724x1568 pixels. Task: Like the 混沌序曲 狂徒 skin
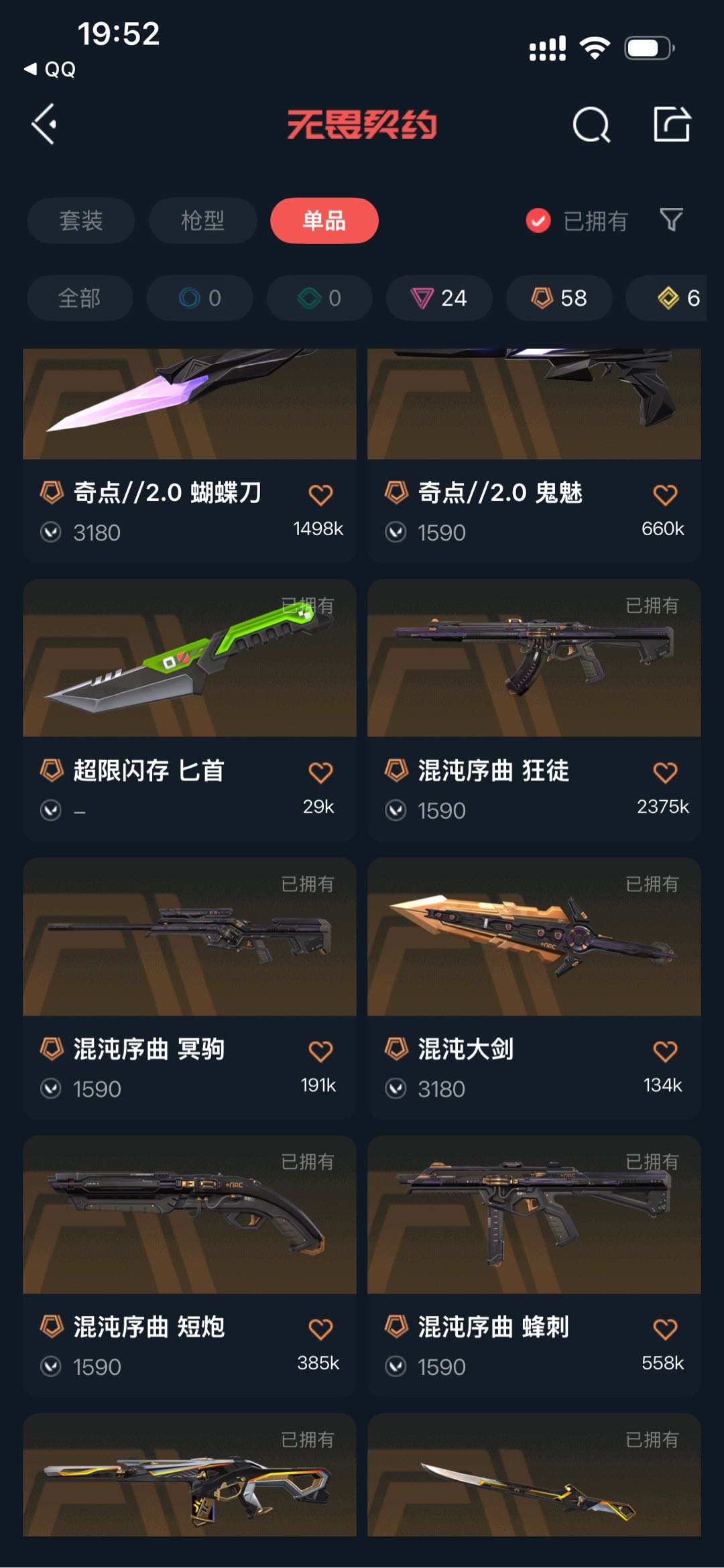[665, 773]
